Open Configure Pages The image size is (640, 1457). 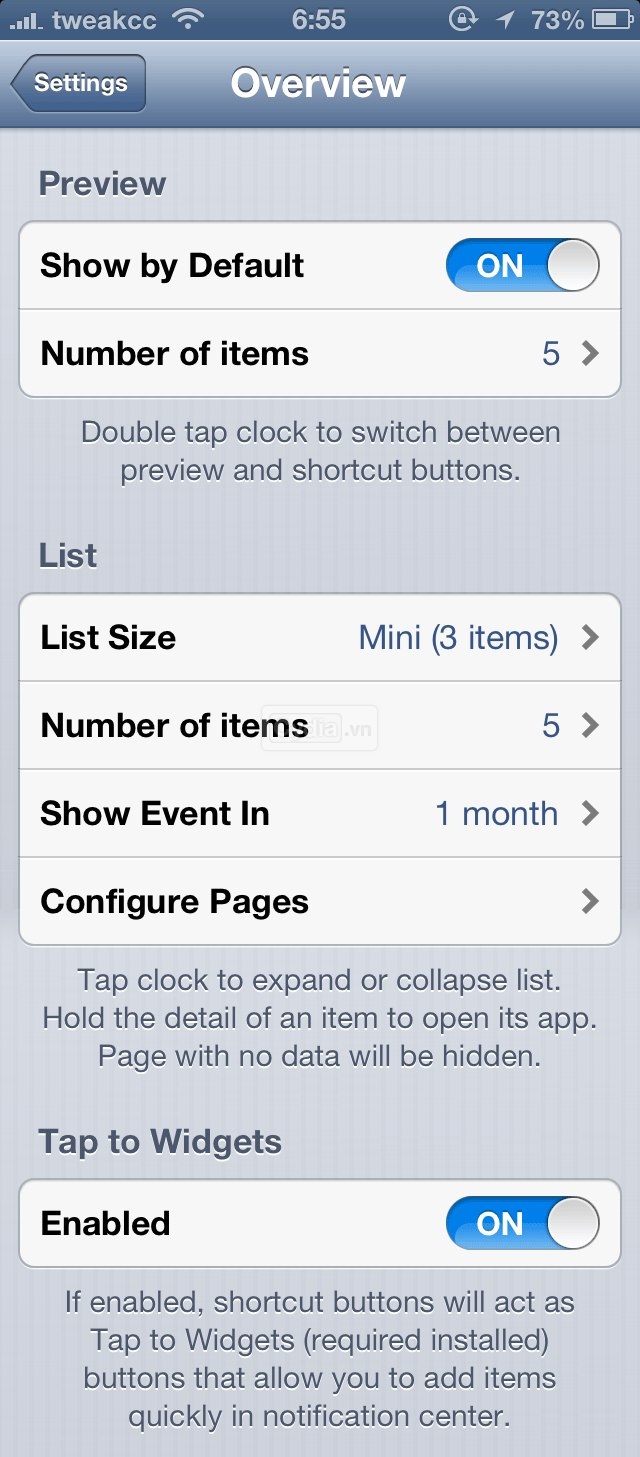[320, 902]
